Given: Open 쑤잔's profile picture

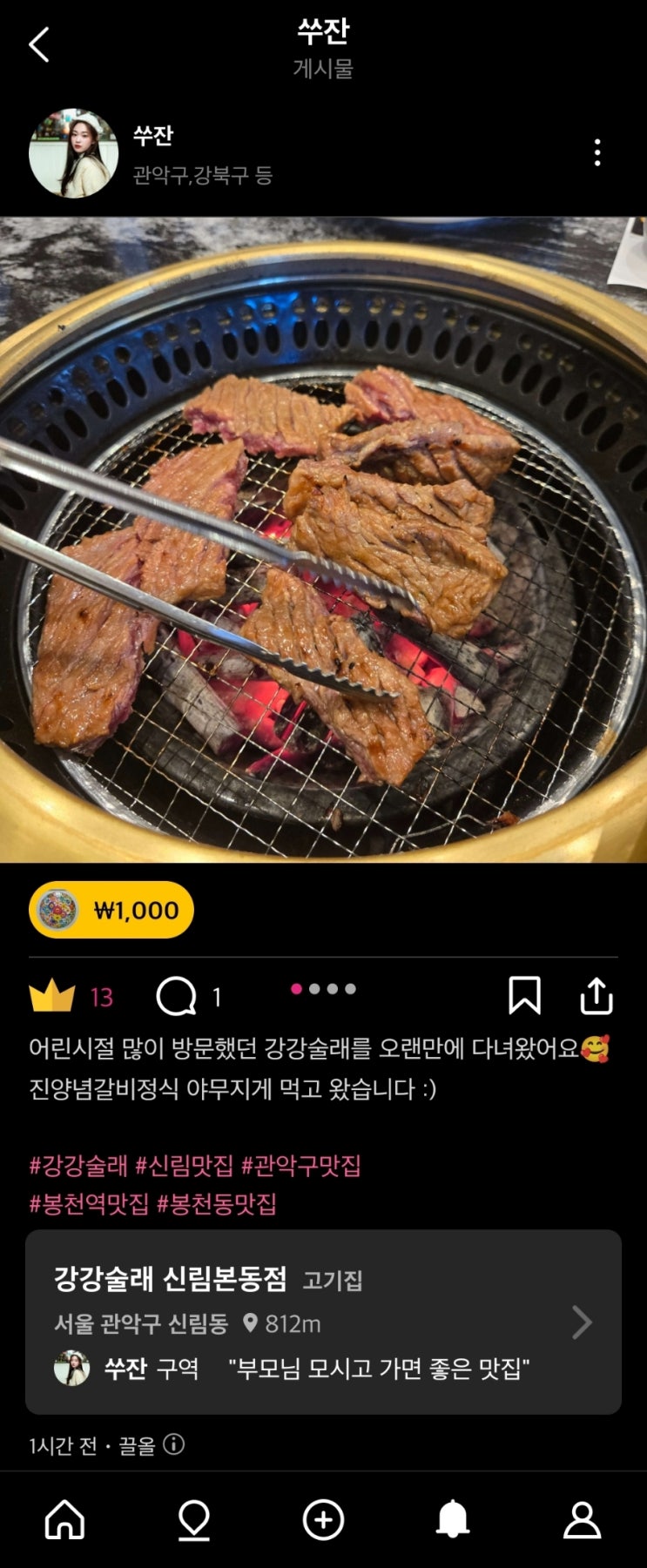Looking at the screenshot, I should [x=73, y=153].
